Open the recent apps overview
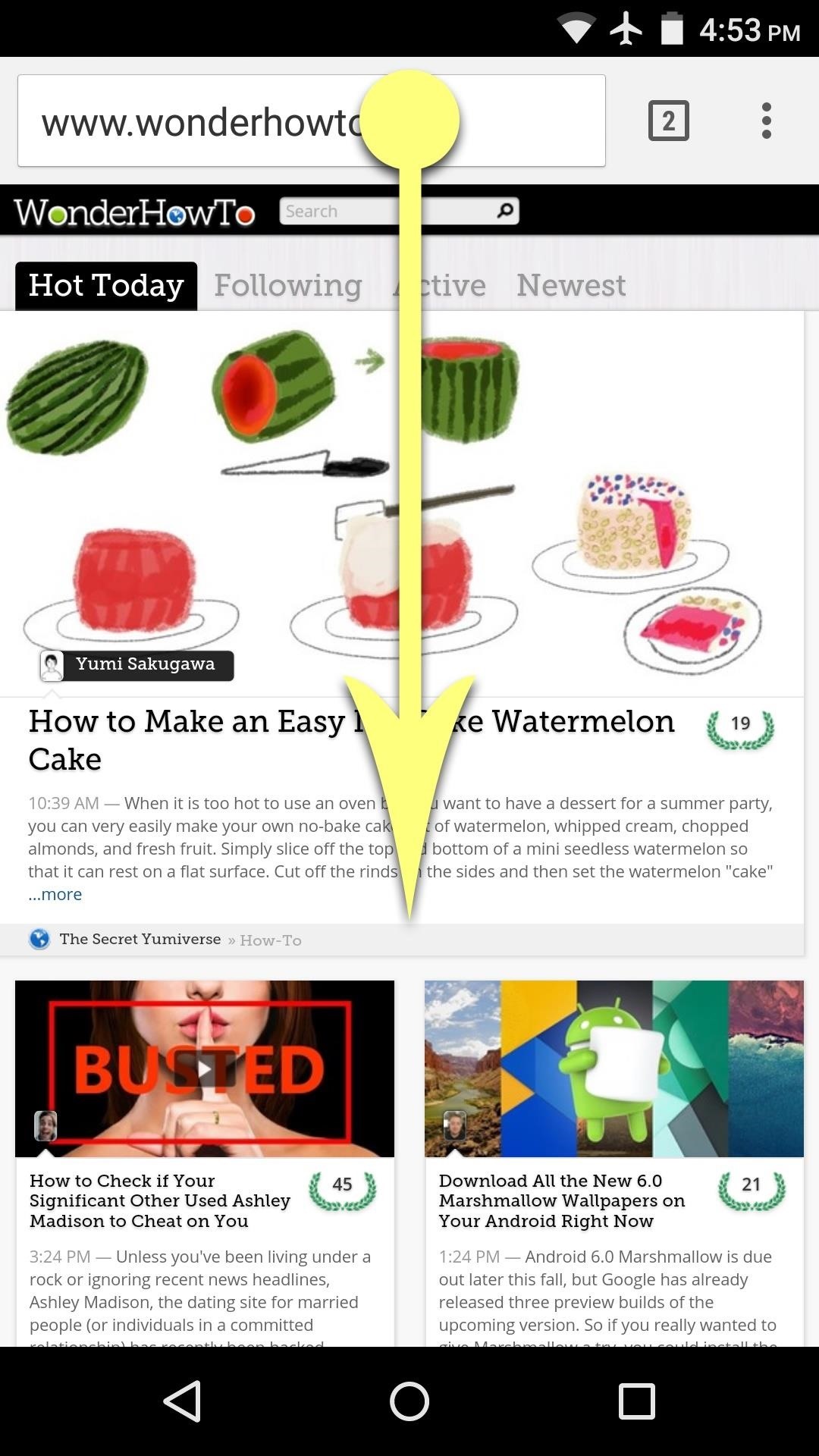 coord(637,1401)
